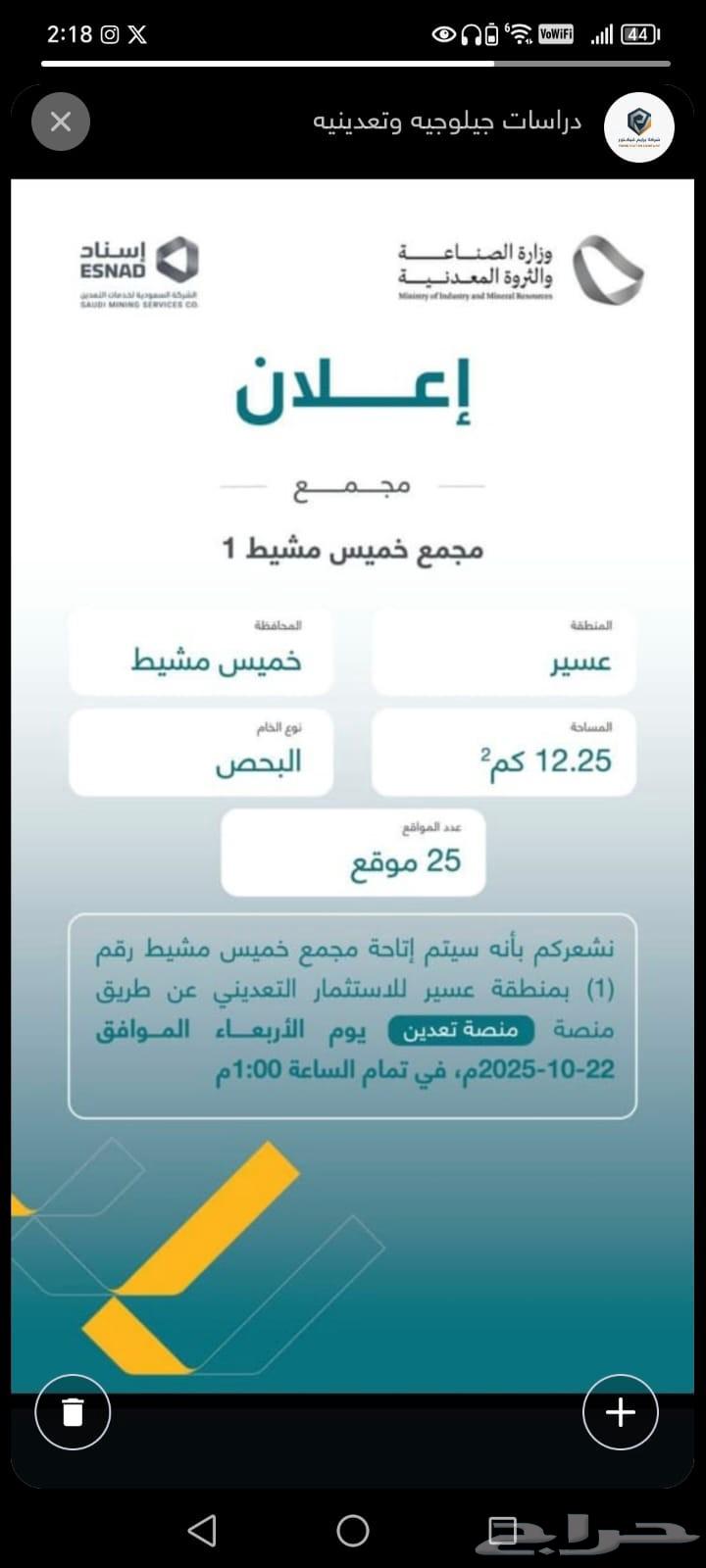
Task: Open the story owner's profile avatar
Action: pos(638,127)
